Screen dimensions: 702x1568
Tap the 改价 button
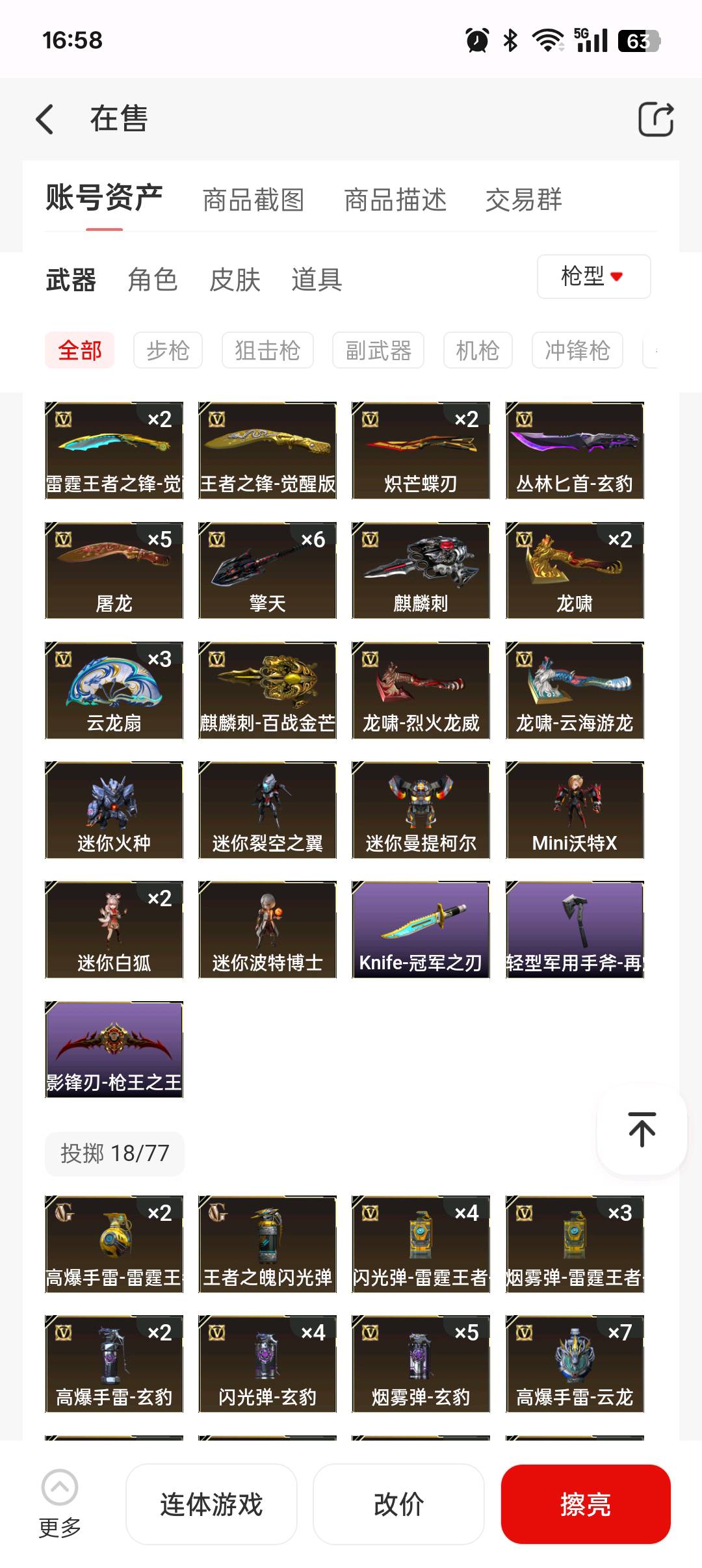coord(398,1504)
